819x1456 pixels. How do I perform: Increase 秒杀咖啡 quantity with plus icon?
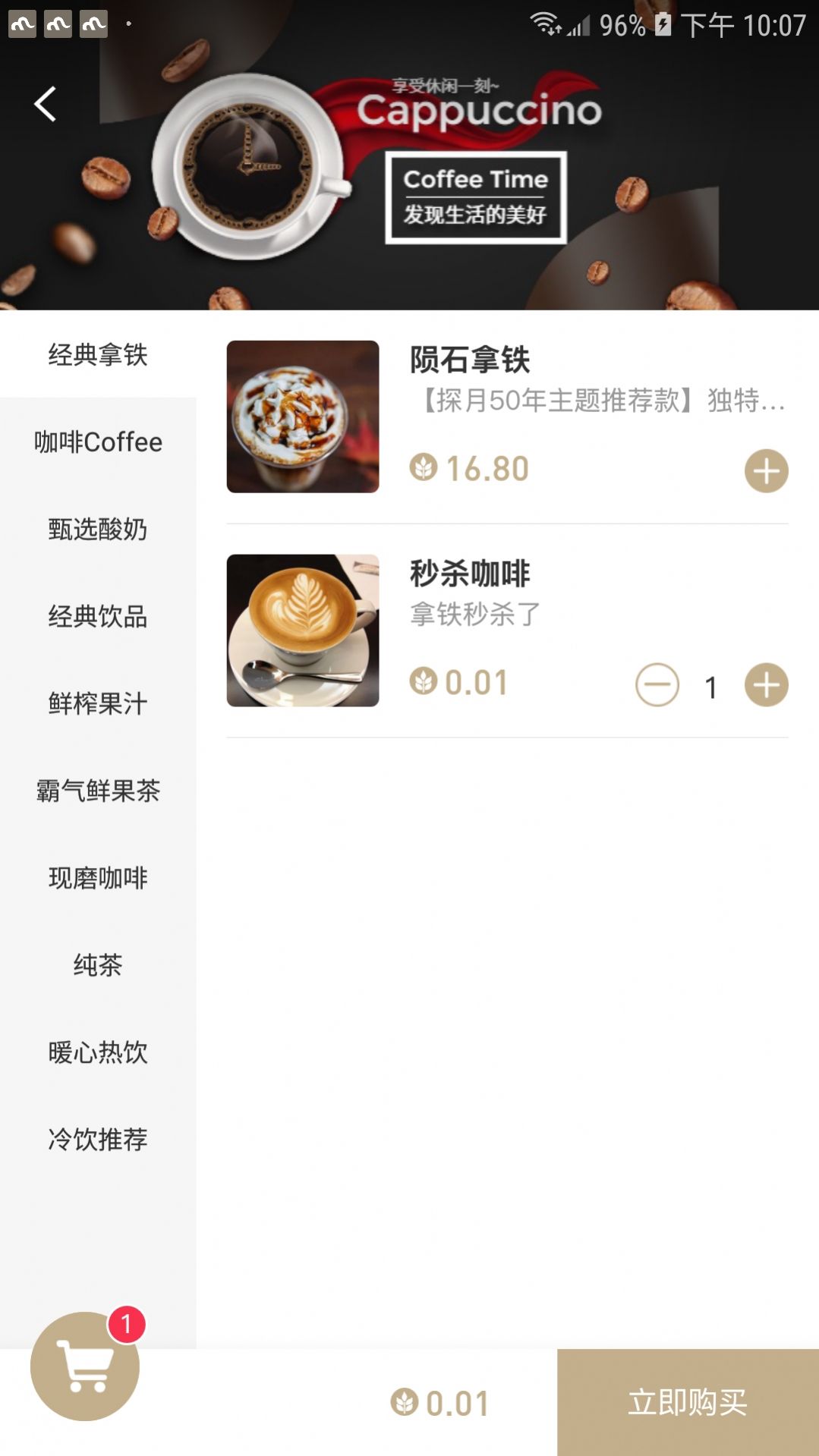766,684
